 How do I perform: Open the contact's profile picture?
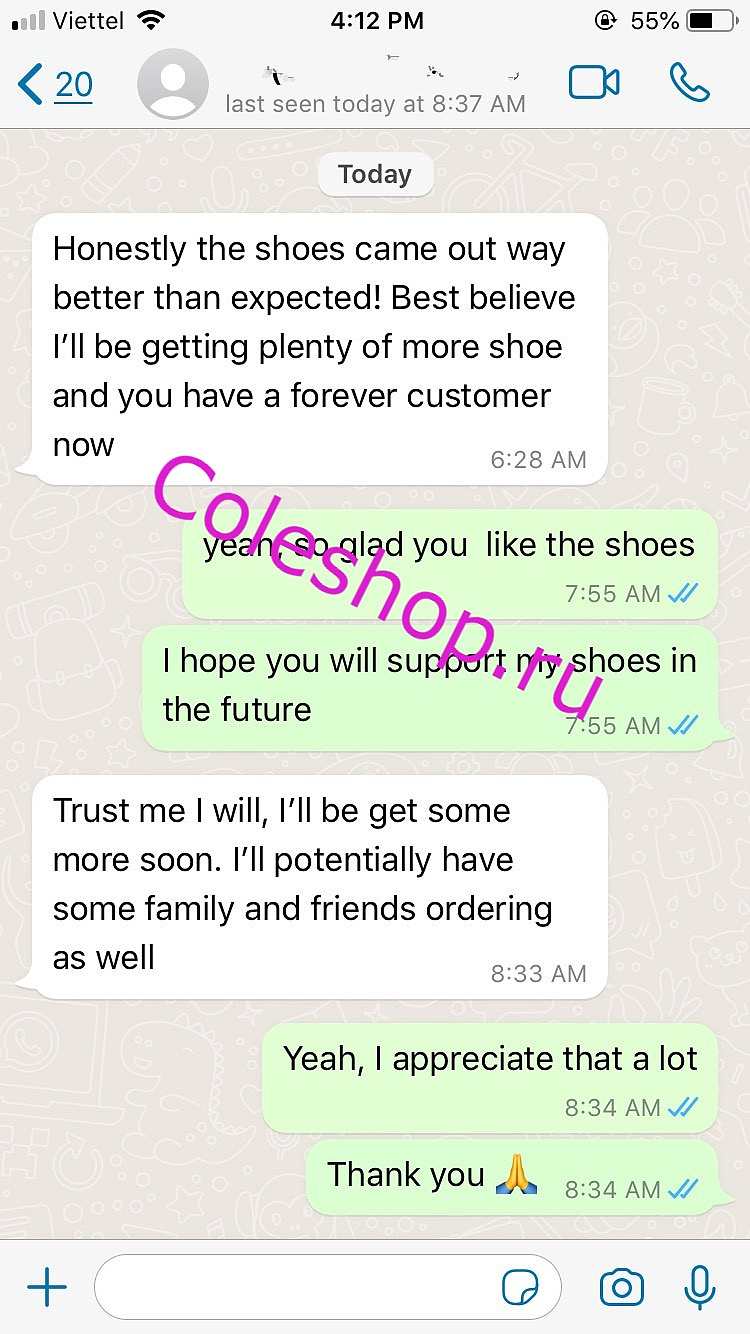tap(173, 84)
